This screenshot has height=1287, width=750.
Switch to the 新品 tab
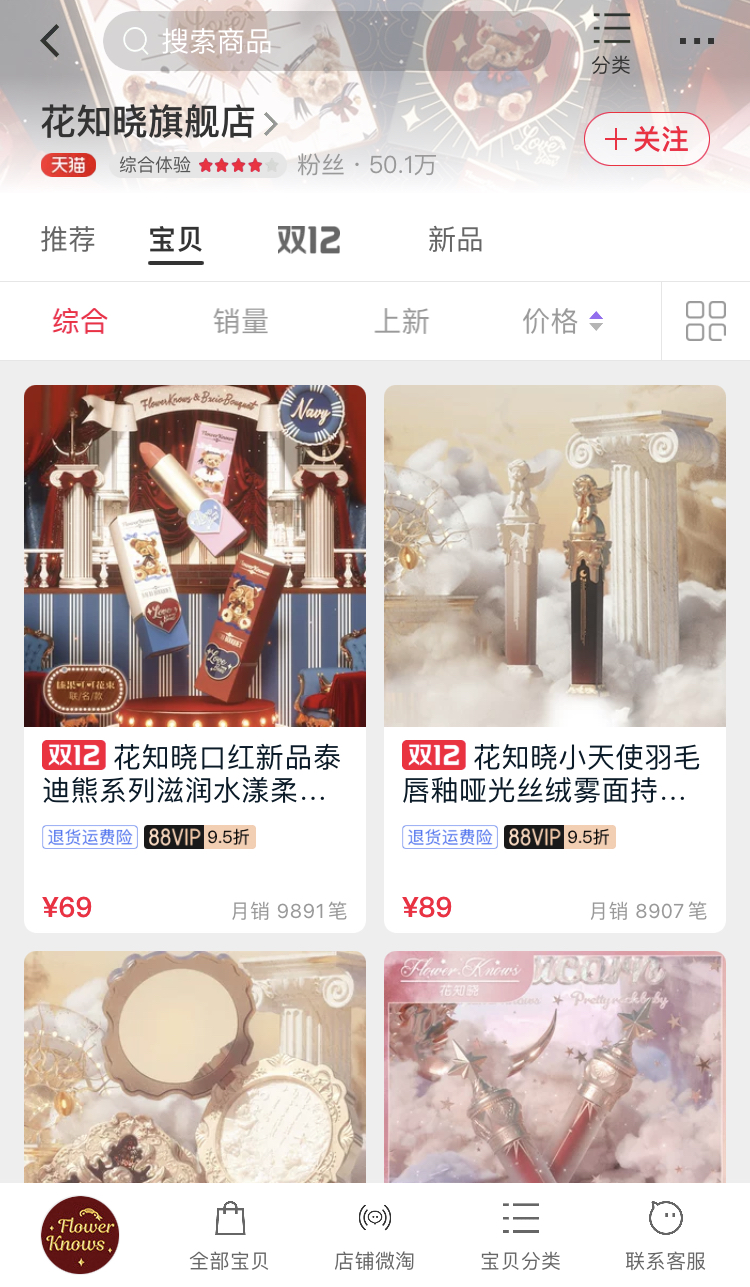(x=455, y=240)
